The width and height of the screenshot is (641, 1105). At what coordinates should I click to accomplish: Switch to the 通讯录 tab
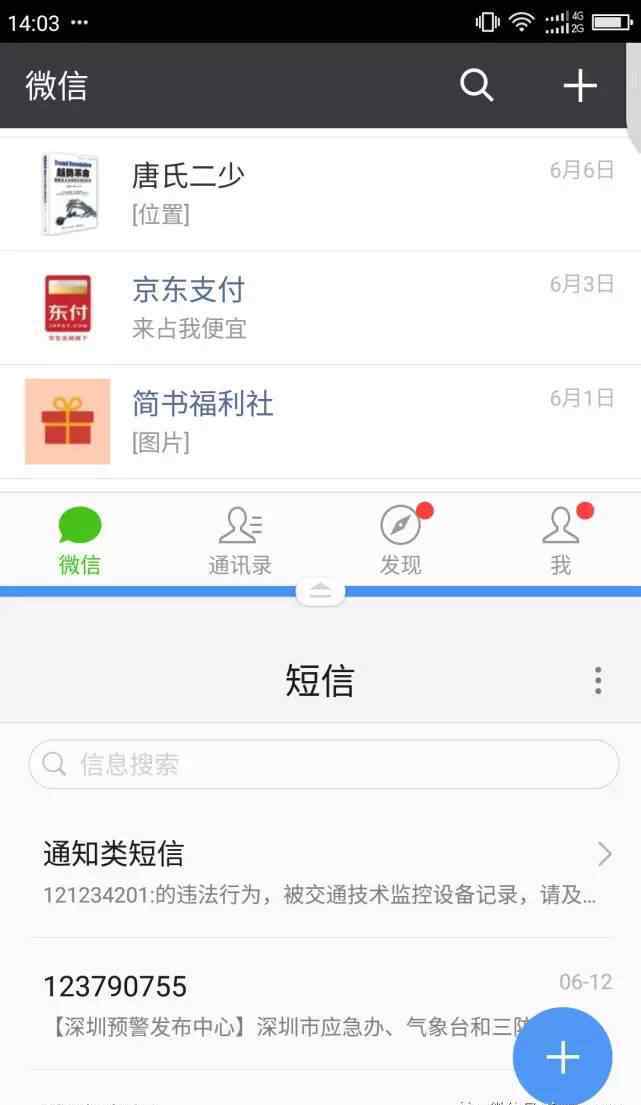240,541
